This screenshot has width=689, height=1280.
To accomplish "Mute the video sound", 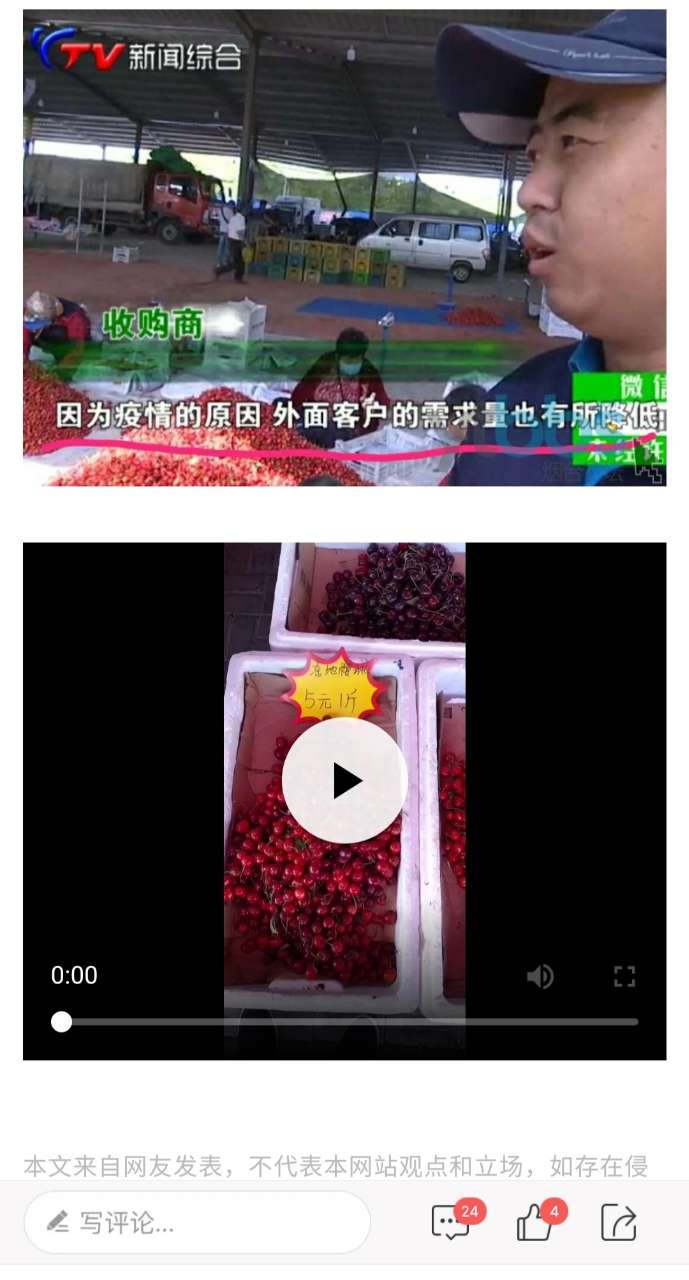I will [x=540, y=976].
